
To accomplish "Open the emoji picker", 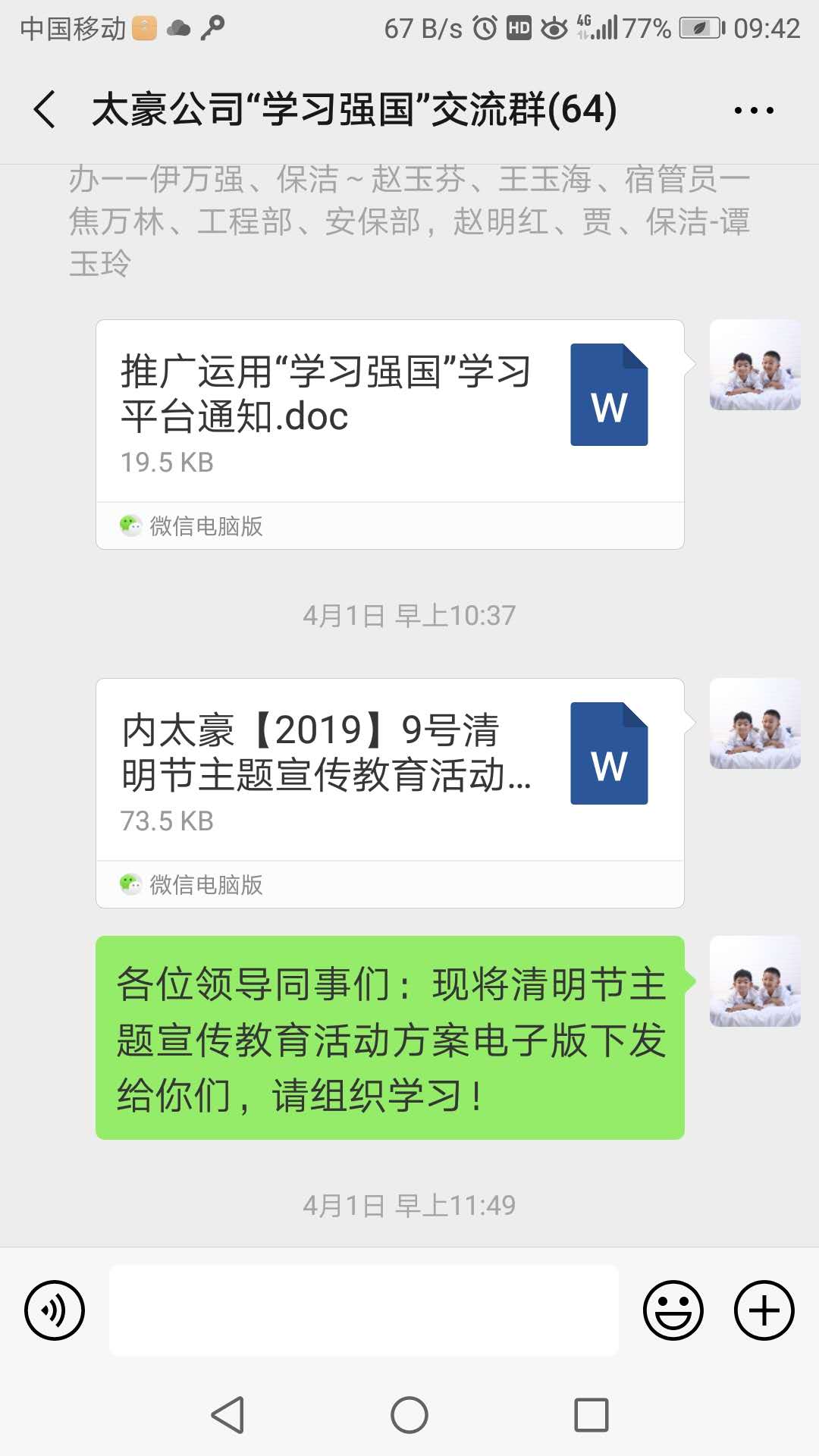I will 673,1310.
